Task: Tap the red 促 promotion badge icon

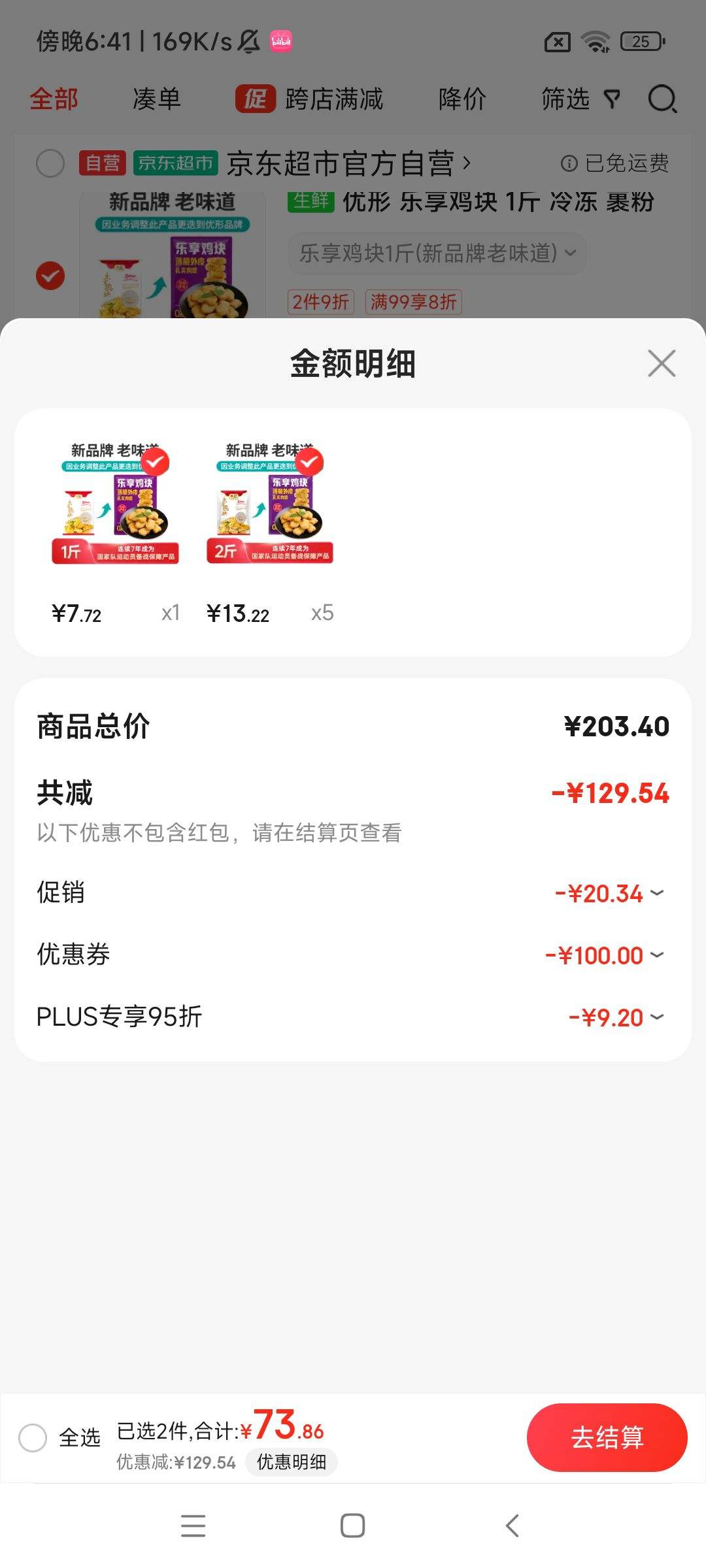Action: coord(255,99)
